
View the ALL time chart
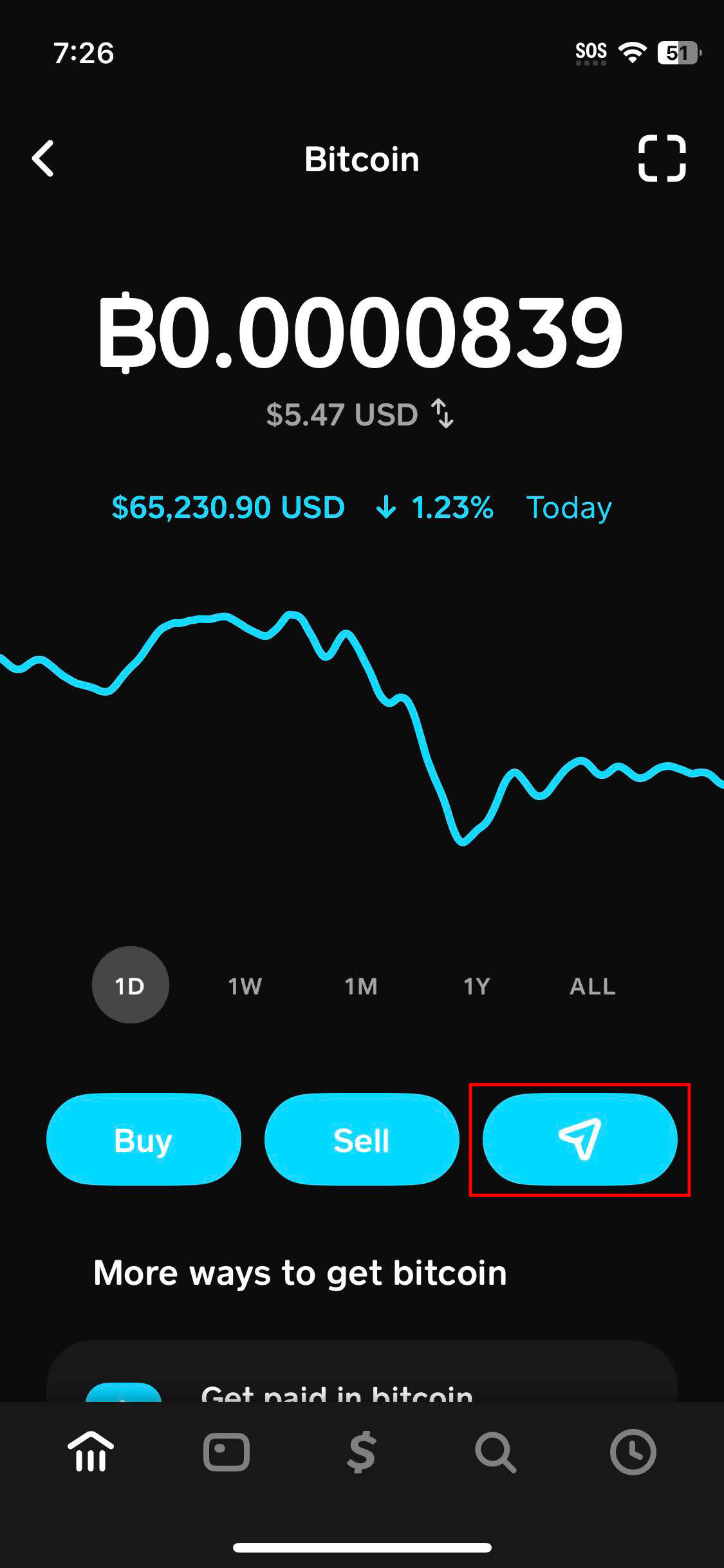pos(593,985)
